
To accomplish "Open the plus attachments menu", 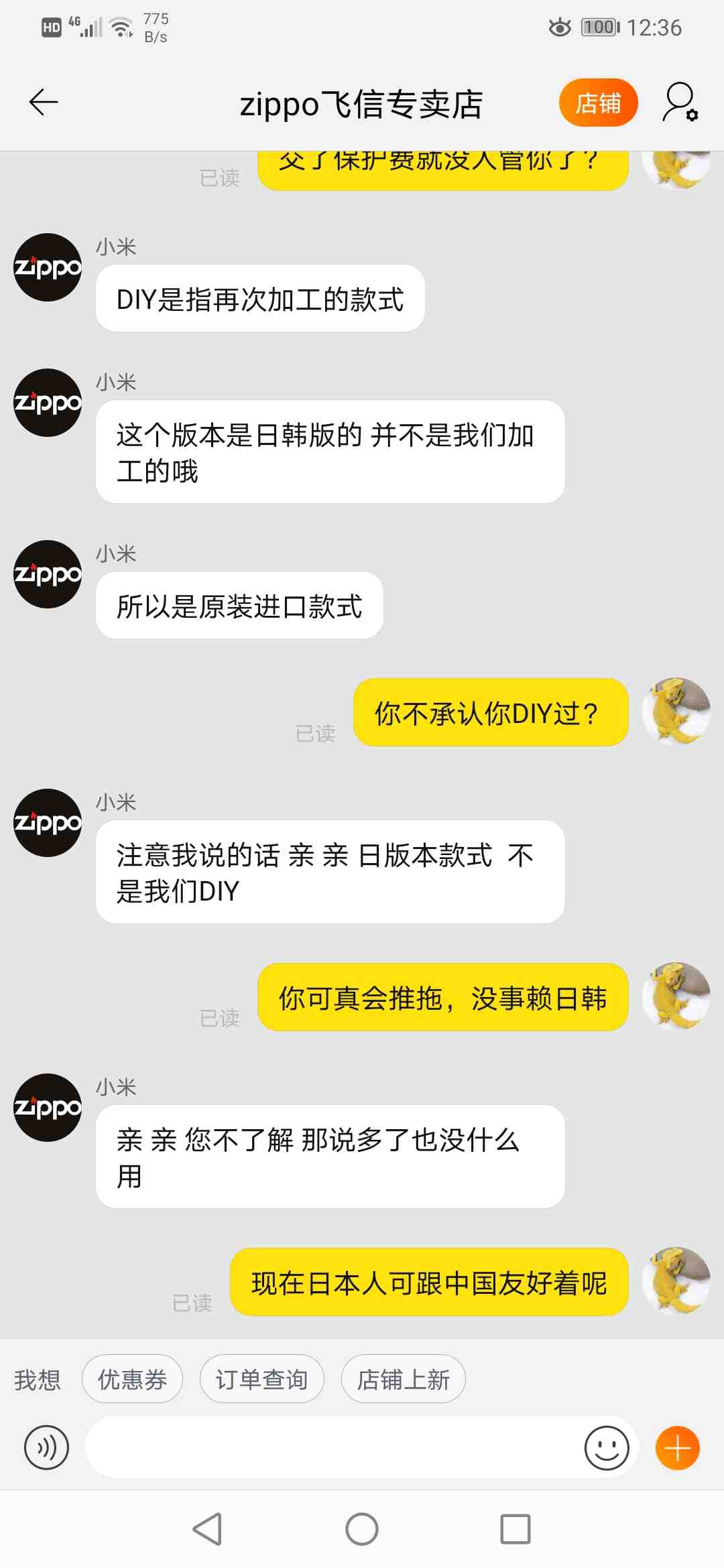I will point(677,1447).
